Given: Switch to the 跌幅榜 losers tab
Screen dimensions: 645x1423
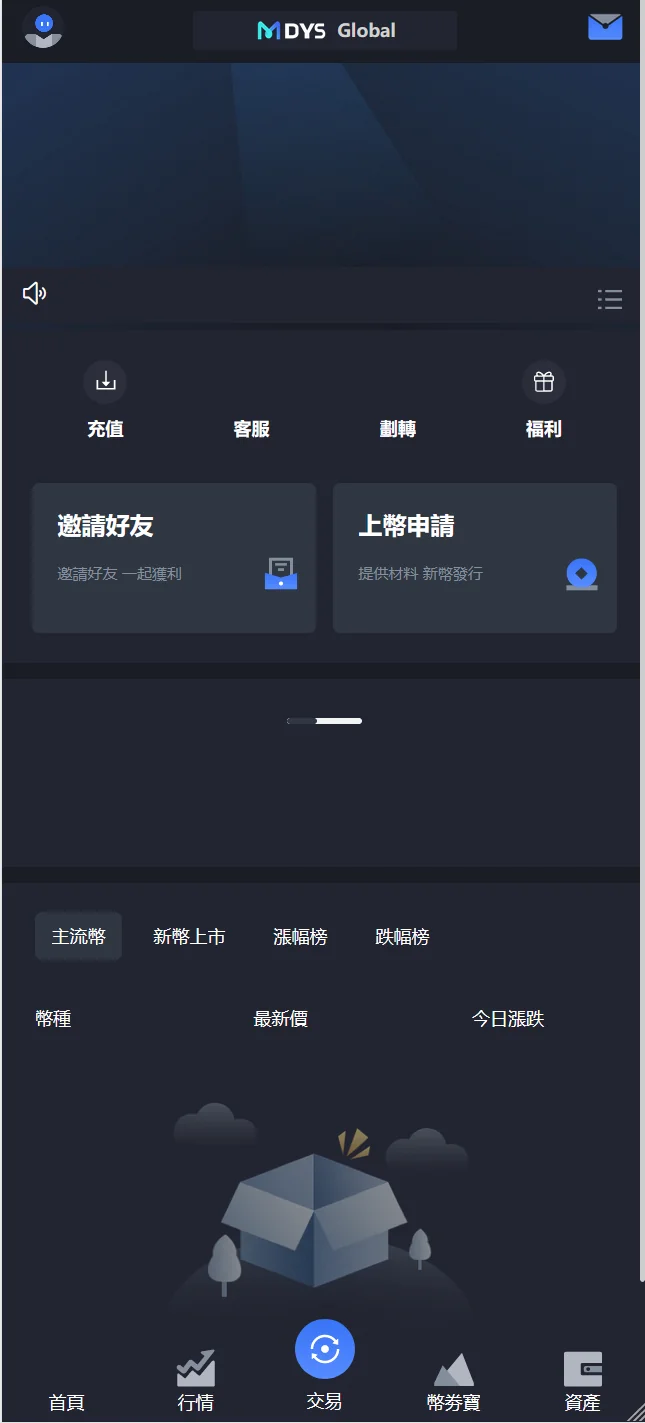Looking at the screenshot, I should (402, 936).
